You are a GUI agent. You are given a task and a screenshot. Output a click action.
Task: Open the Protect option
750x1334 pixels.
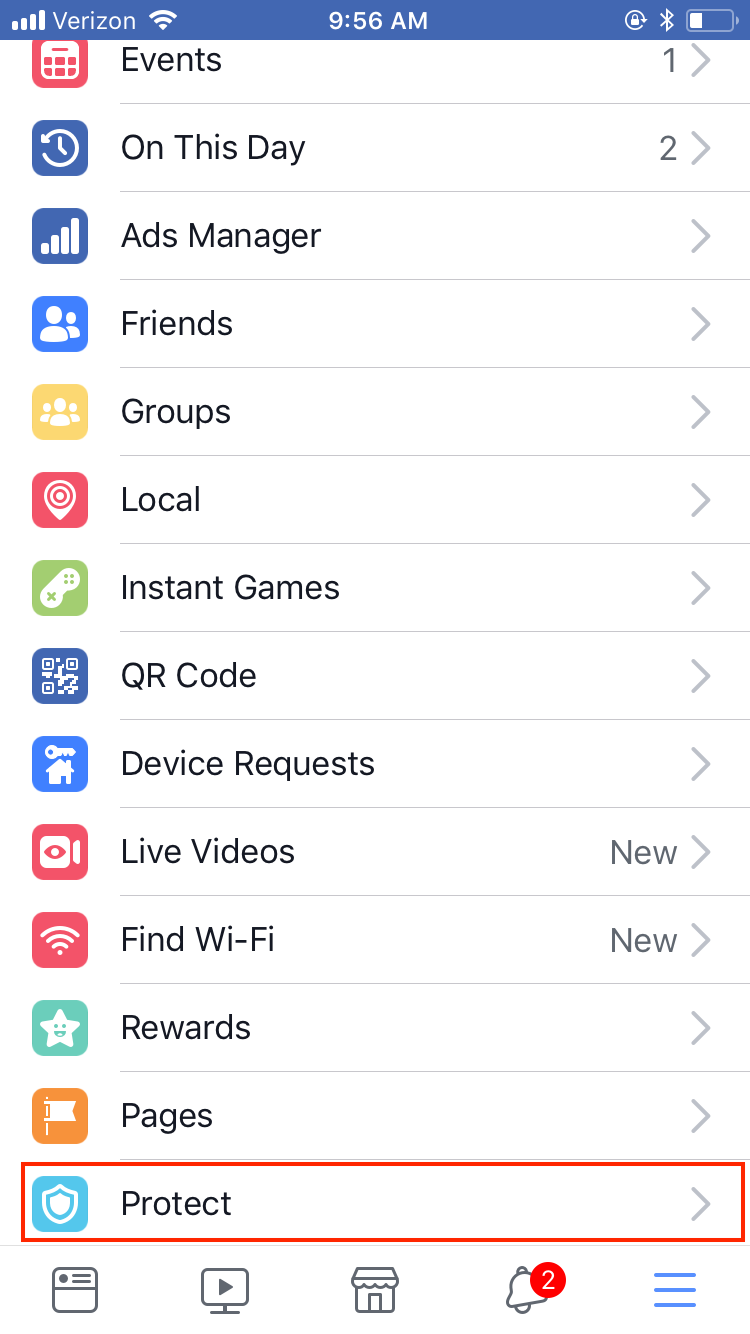[x=375, y=1204]
